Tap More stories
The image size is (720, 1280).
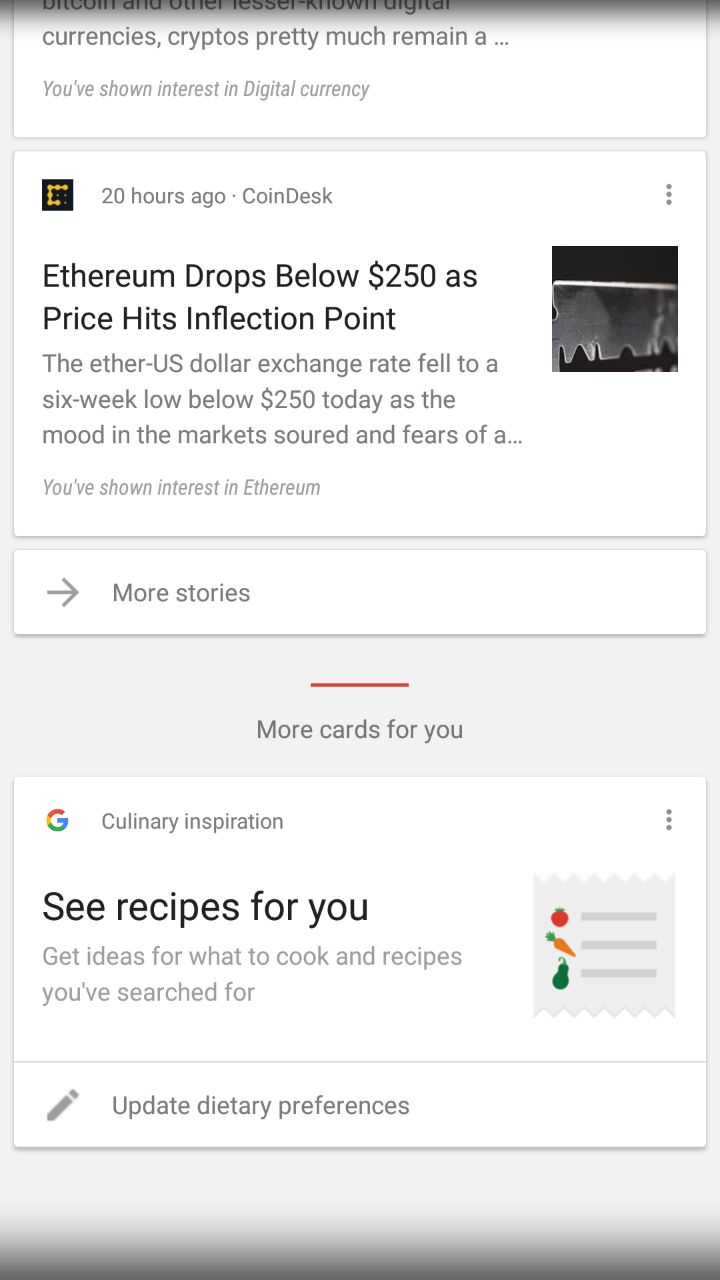coord(360,592)
